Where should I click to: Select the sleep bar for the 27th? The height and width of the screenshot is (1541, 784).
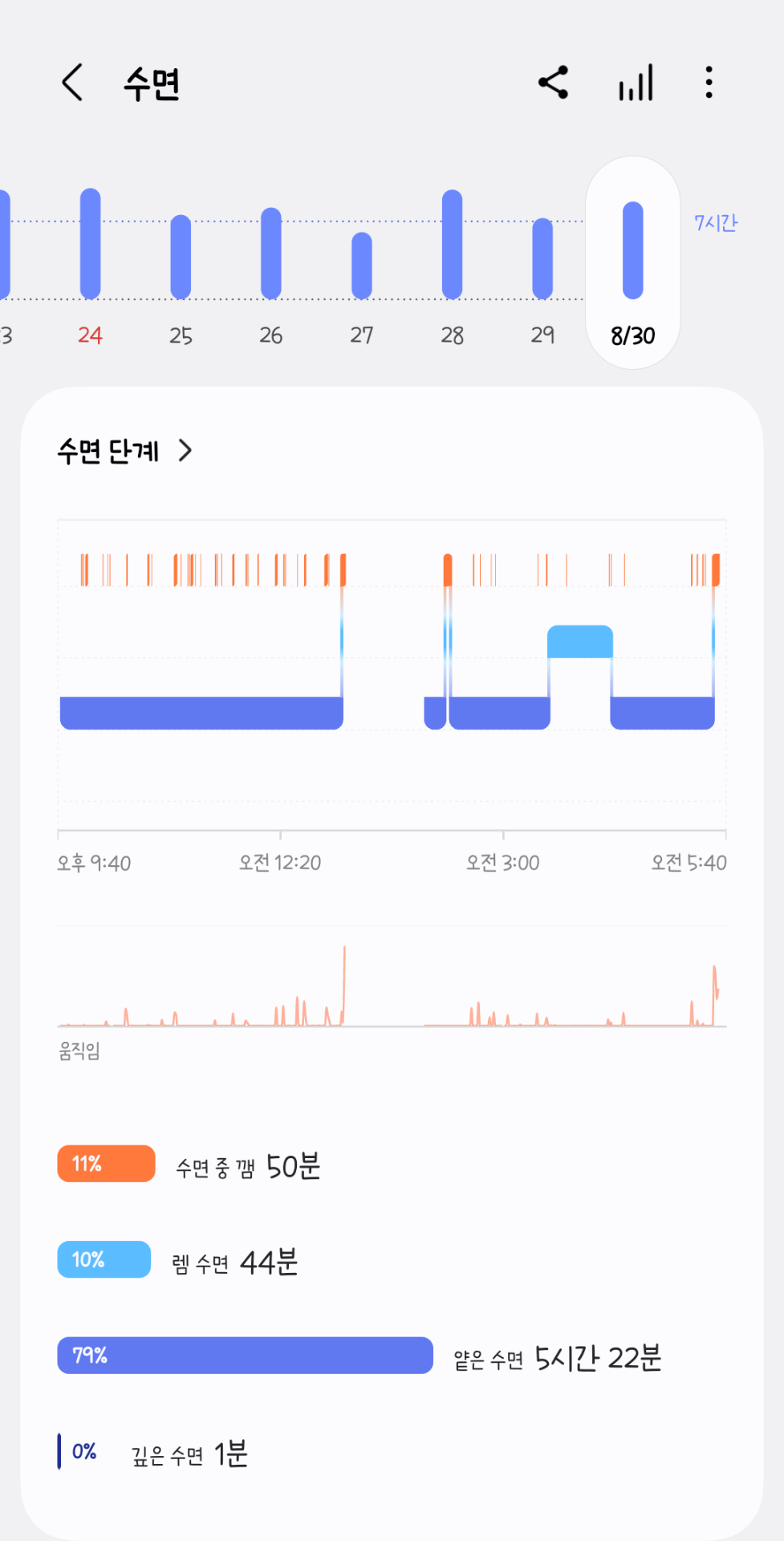point(362,266)
